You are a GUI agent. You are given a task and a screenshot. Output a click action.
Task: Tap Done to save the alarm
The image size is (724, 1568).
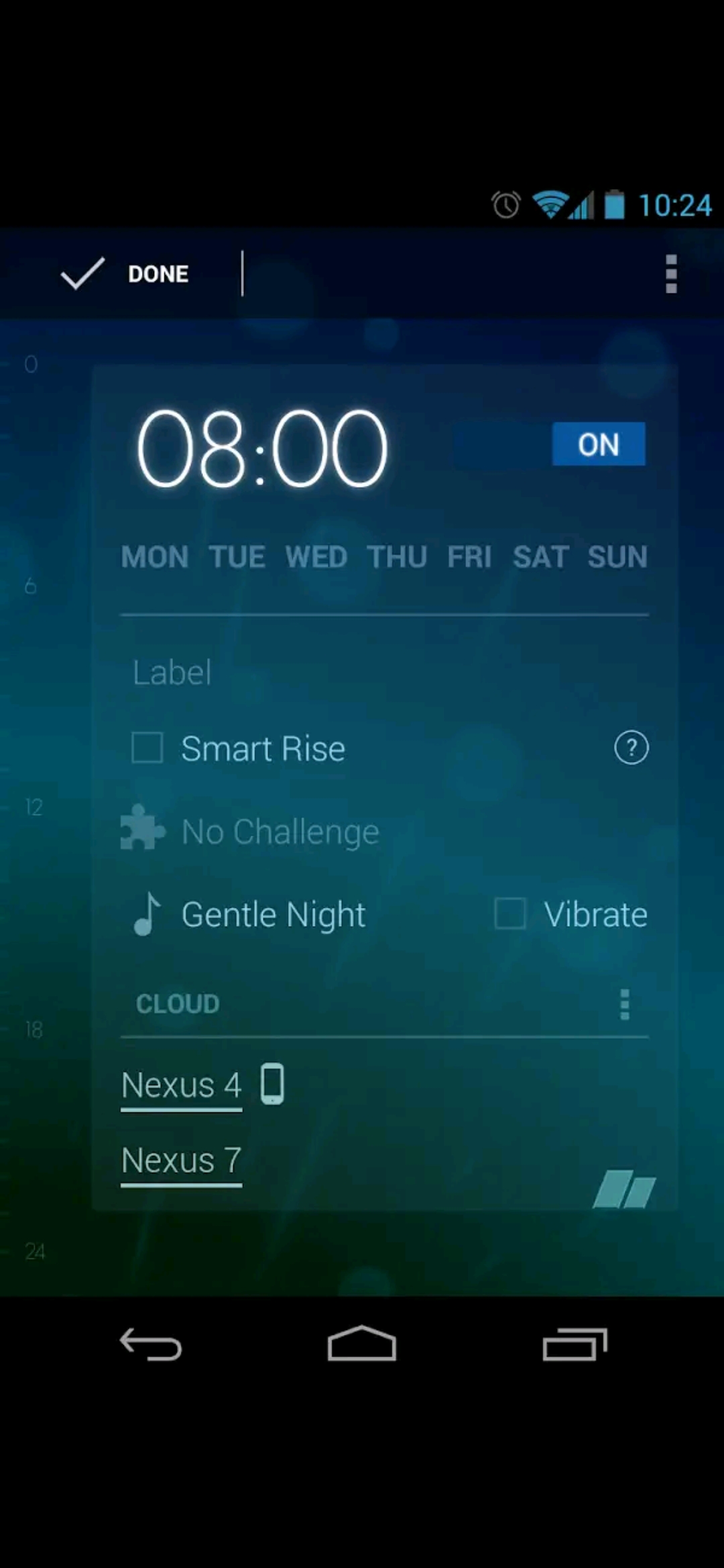pos(125,273)
